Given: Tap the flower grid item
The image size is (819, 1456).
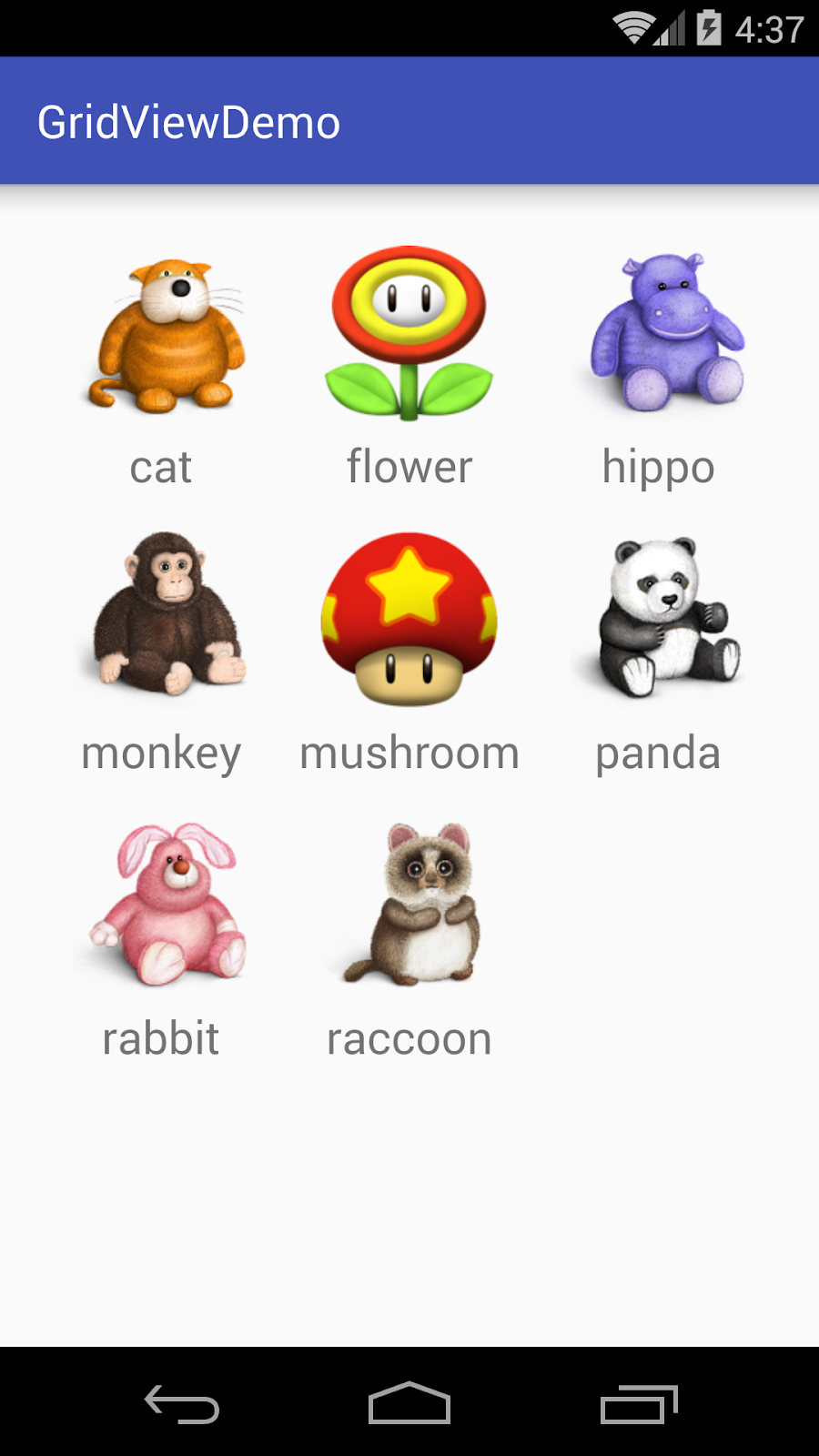Looking at the screenshot, I should 409,369.
